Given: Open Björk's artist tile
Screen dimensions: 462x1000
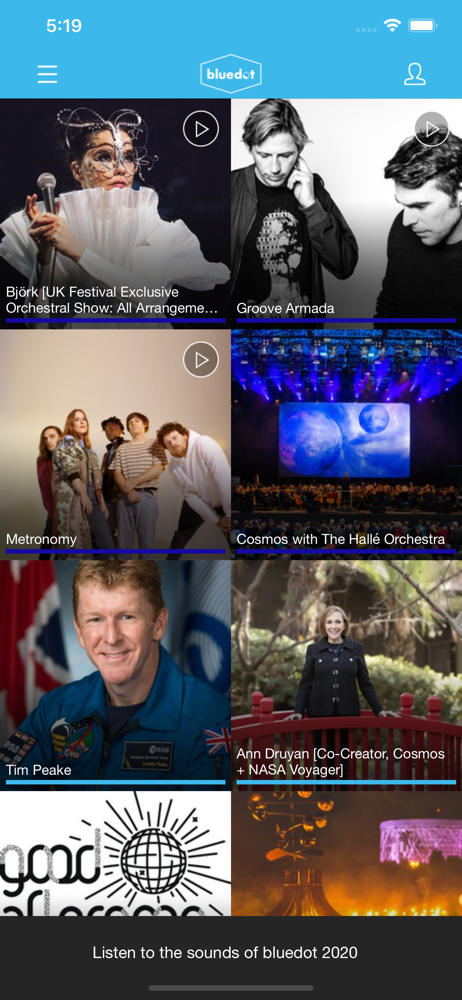Looking at the screenshot, I should 116,214.
